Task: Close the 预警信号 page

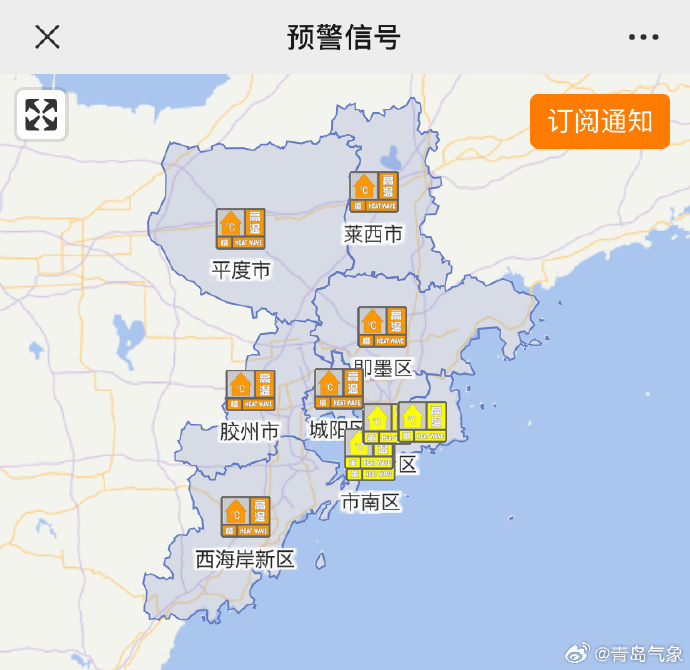Action: 47,37
